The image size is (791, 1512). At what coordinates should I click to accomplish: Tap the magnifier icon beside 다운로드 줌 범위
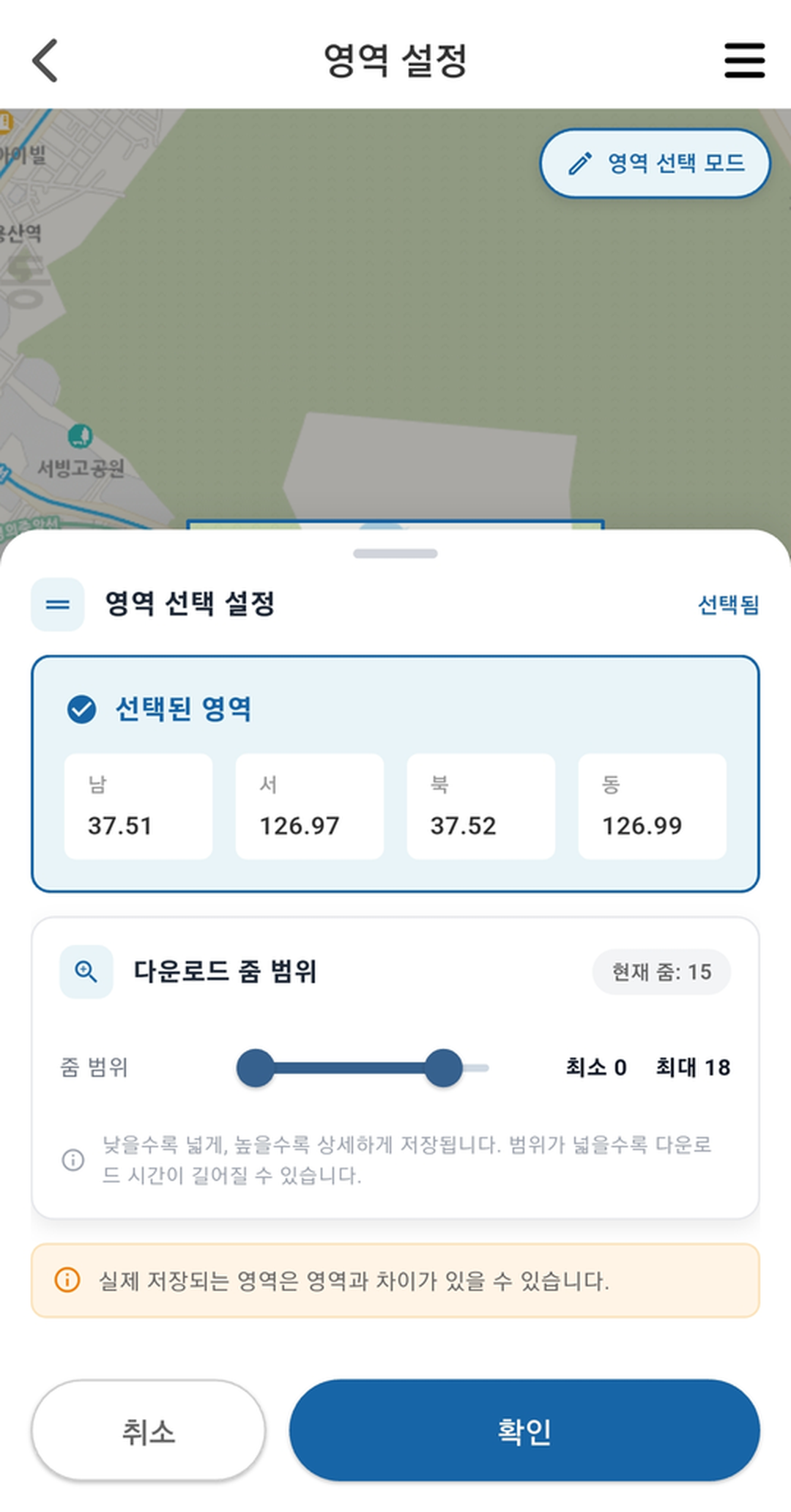[86, 972]
